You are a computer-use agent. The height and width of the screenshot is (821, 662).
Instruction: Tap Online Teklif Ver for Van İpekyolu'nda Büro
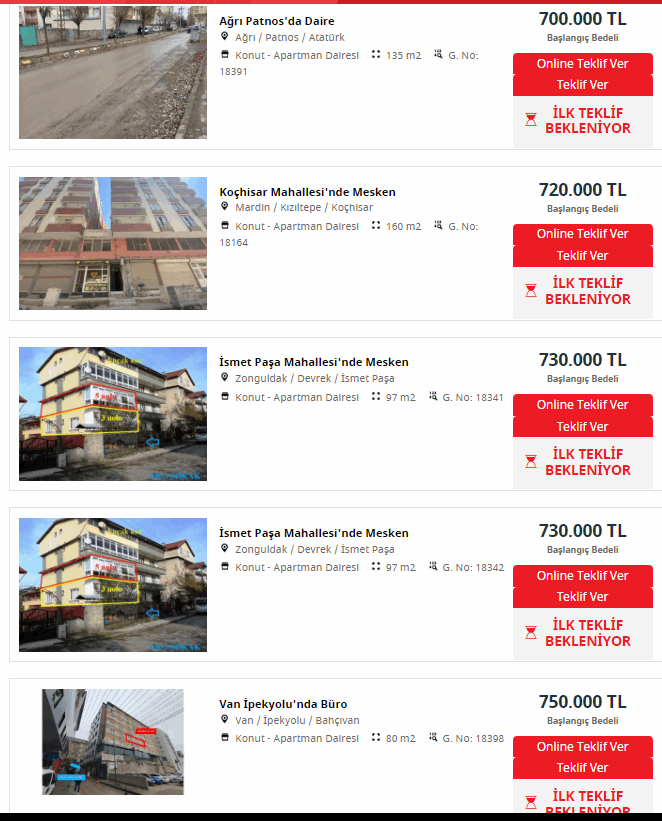[x=582, y=747]
